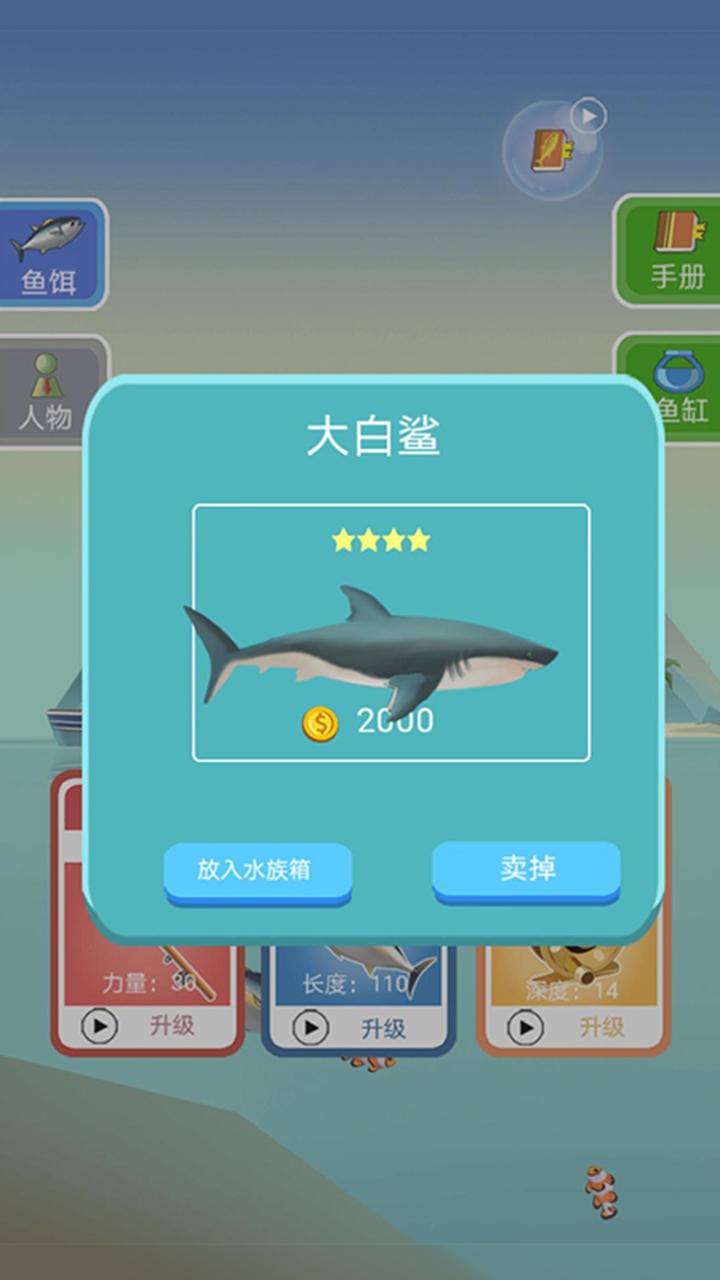The image size is (720, 1280).
Task: Tap the floating handbook video bubble
Action: (x=552, y=149)
